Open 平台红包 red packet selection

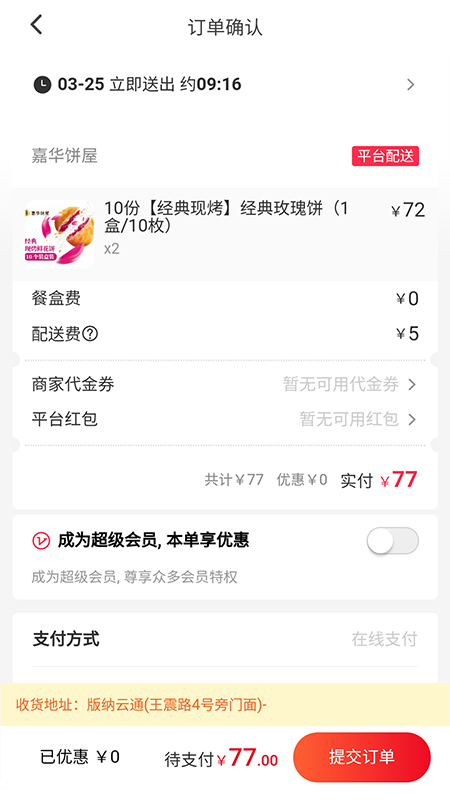[x=225, y=419]
